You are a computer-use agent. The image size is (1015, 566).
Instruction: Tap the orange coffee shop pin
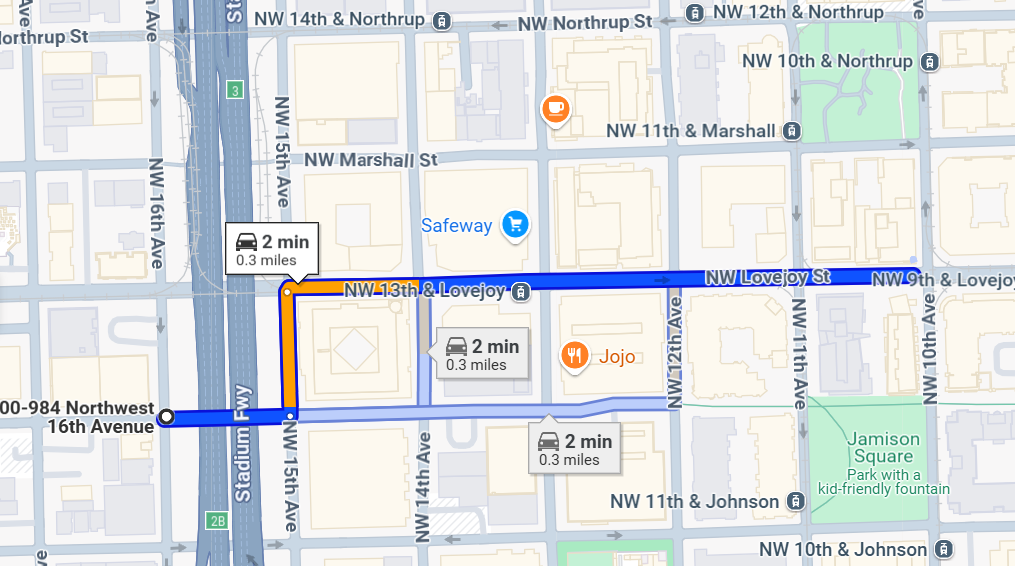(555, 108)
